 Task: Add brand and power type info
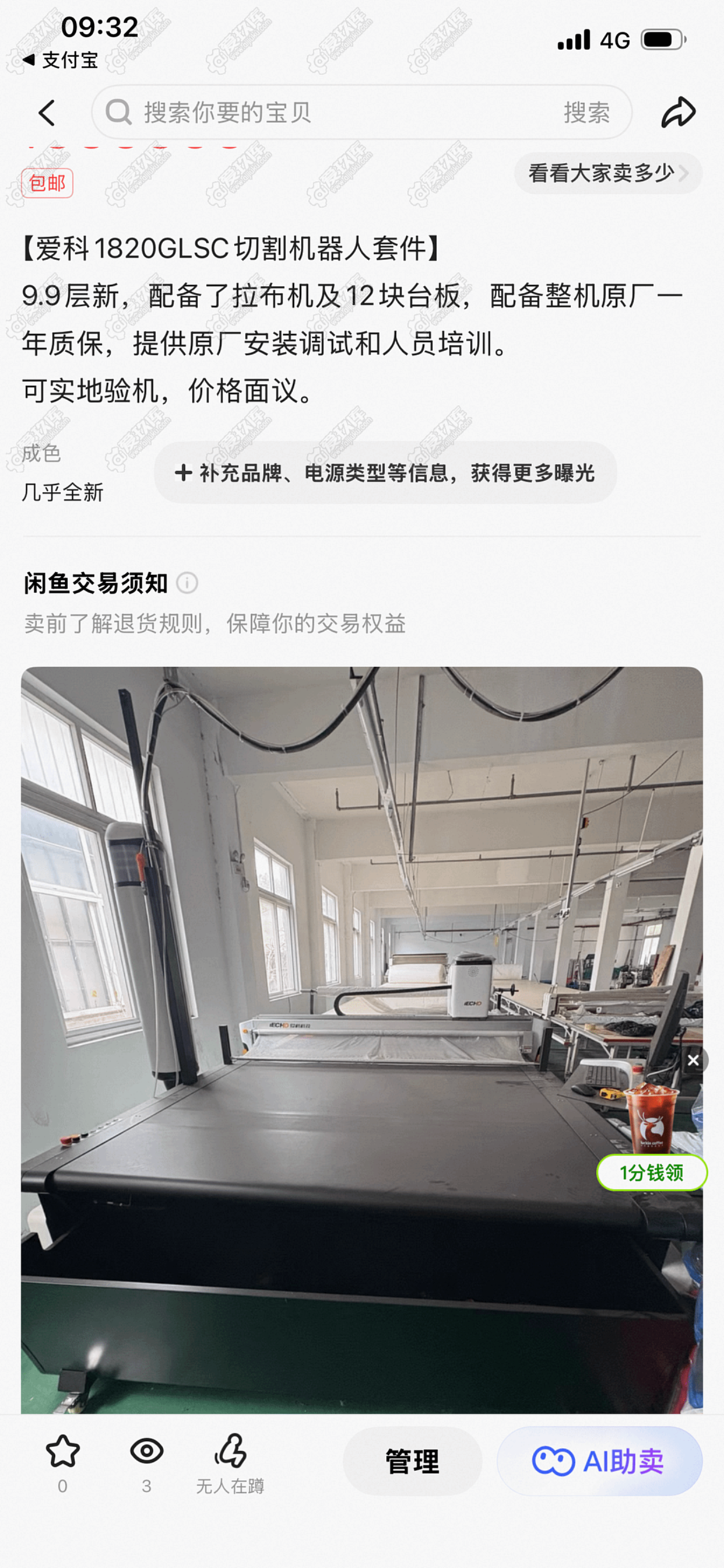click(385, 473)
